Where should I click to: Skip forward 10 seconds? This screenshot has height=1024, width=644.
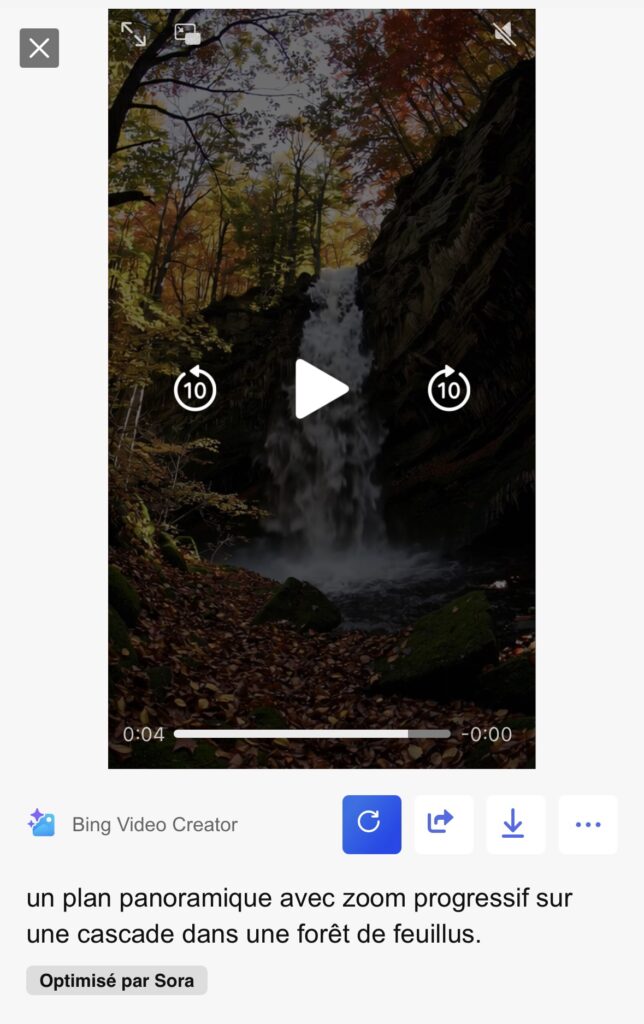[449, 389]
